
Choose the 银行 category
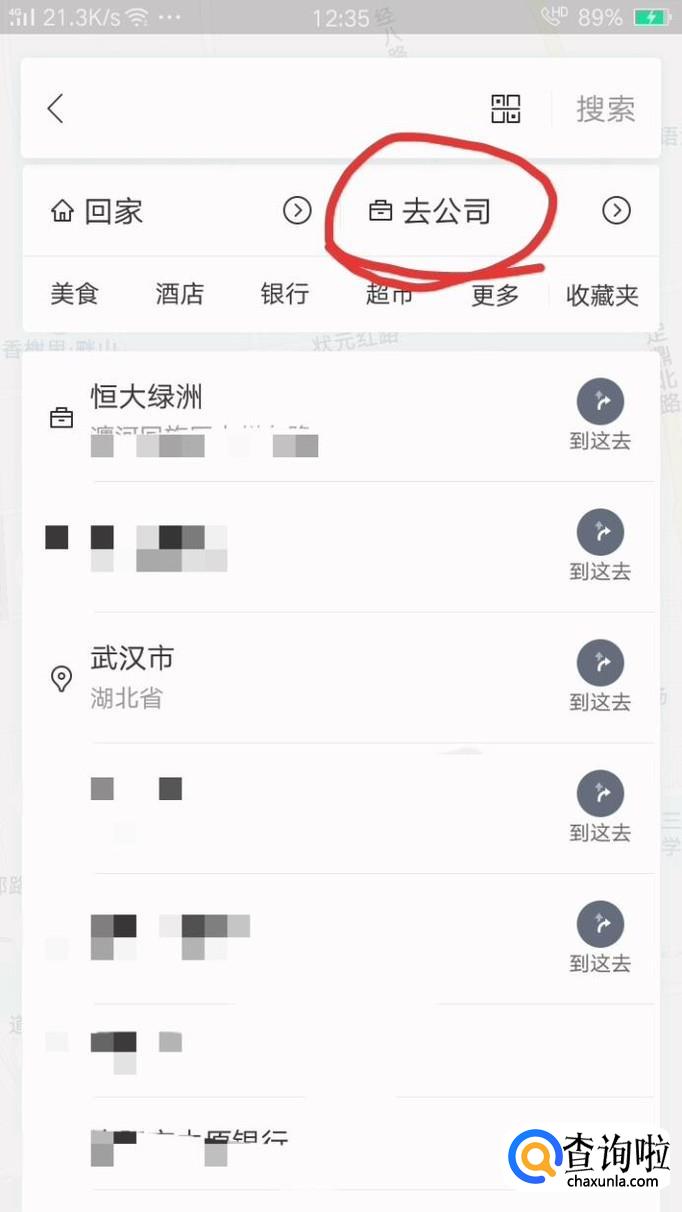[x=285, y=294]
